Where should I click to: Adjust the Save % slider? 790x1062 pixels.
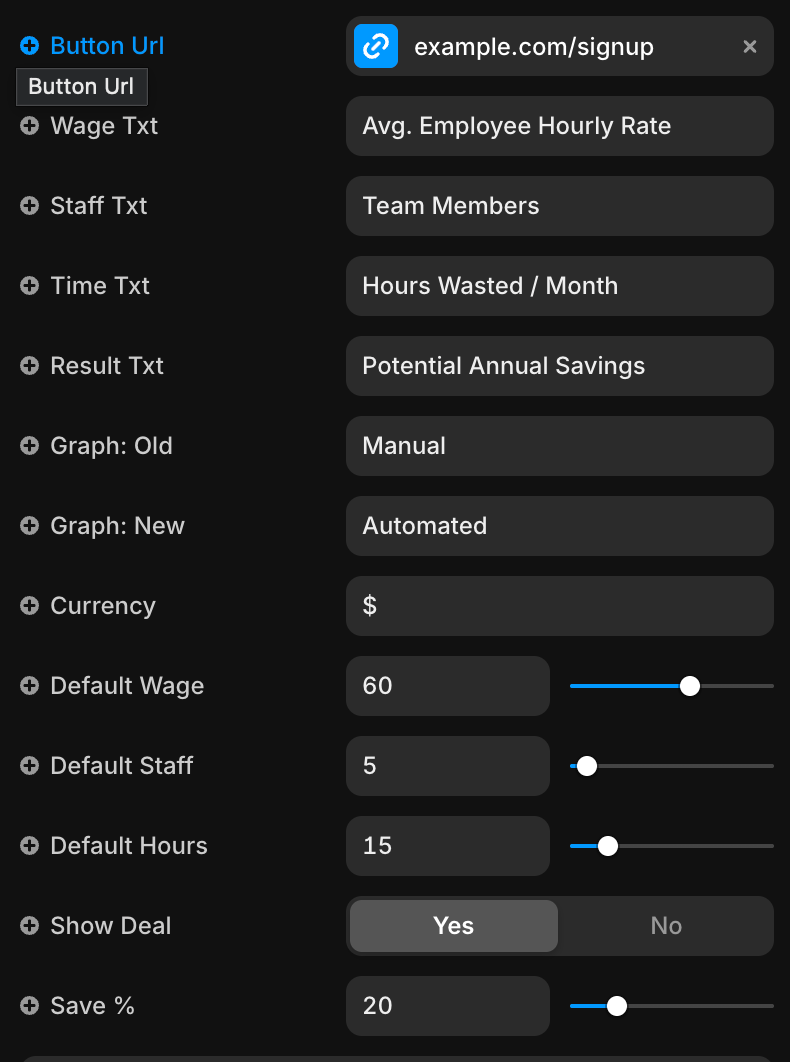tap(617, 1006)
